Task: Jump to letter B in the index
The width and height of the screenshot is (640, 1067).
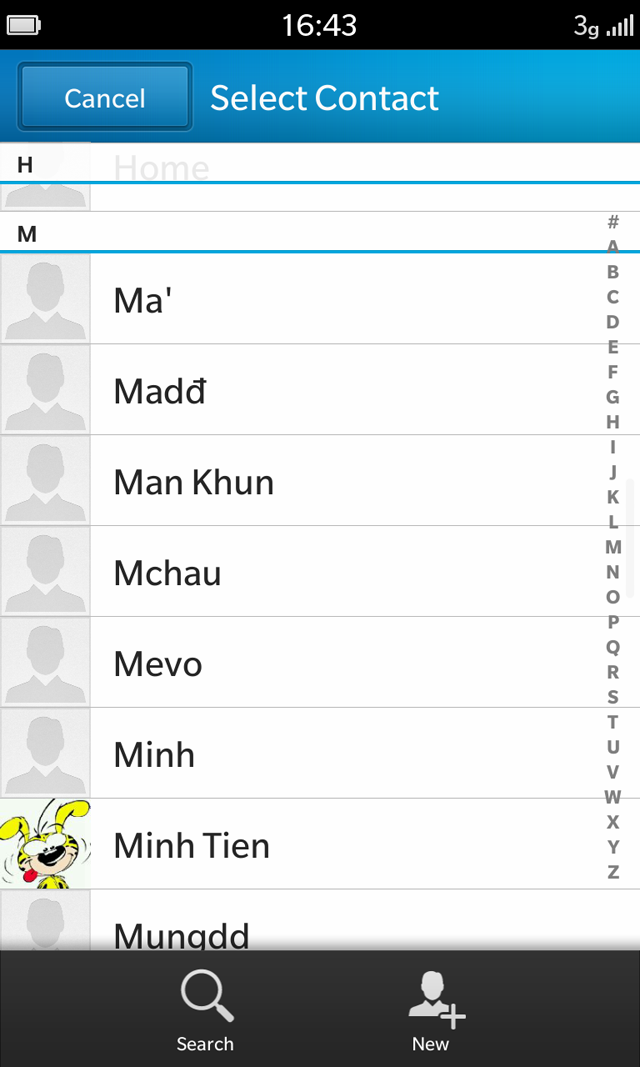Action: pos(613,272)
